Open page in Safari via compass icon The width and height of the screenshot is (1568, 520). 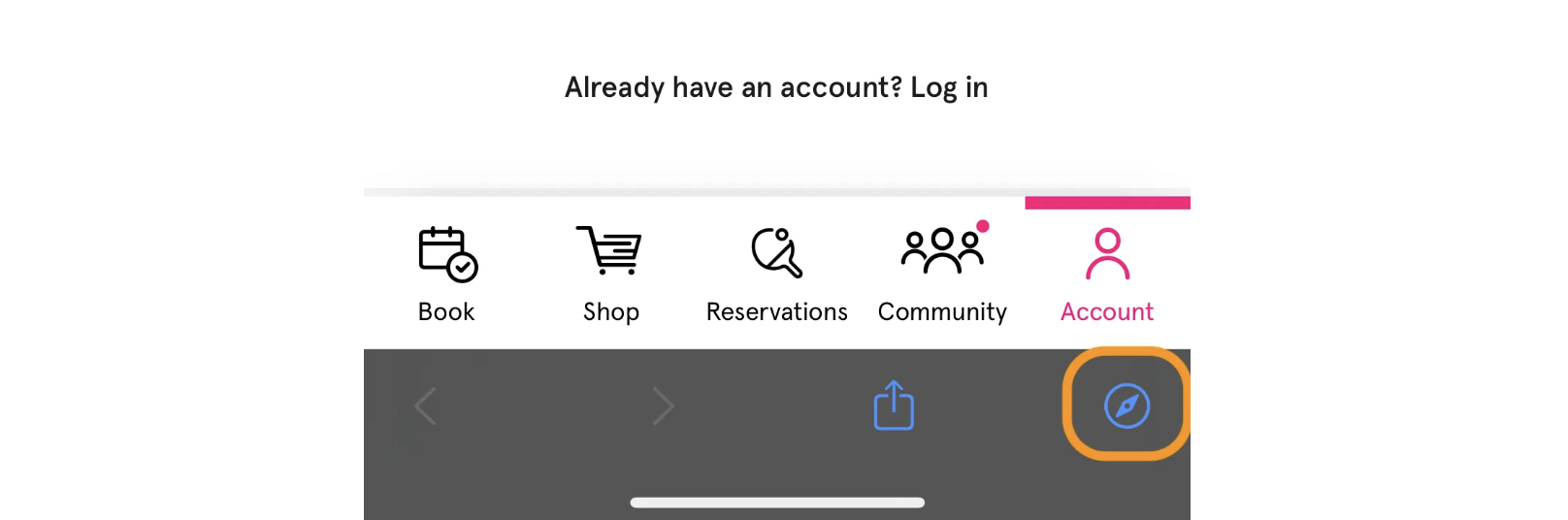(1127, 406)
